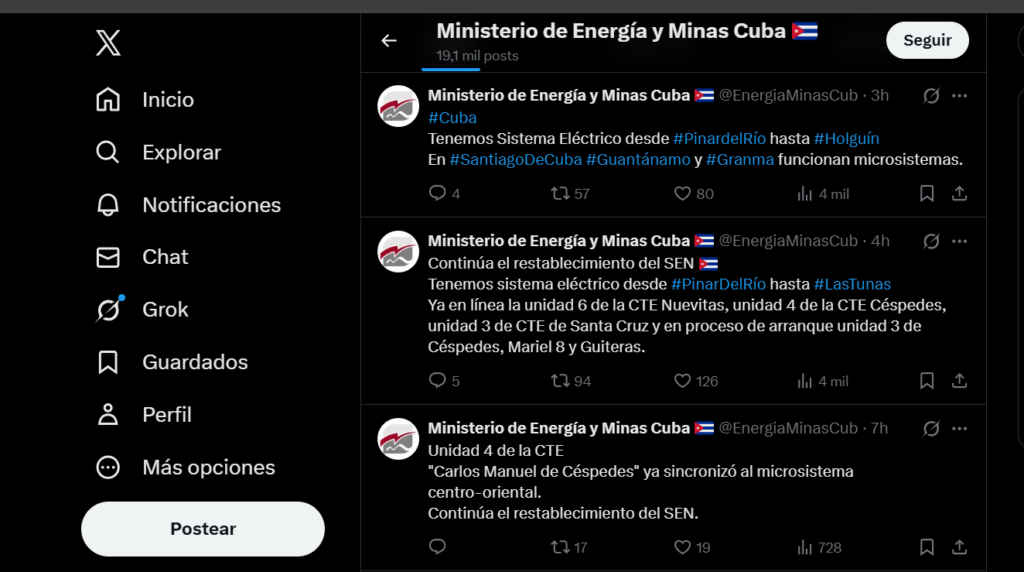Follow the account with Seguir button
This screenshot has width=1024, height=572.
coord(927,41)
